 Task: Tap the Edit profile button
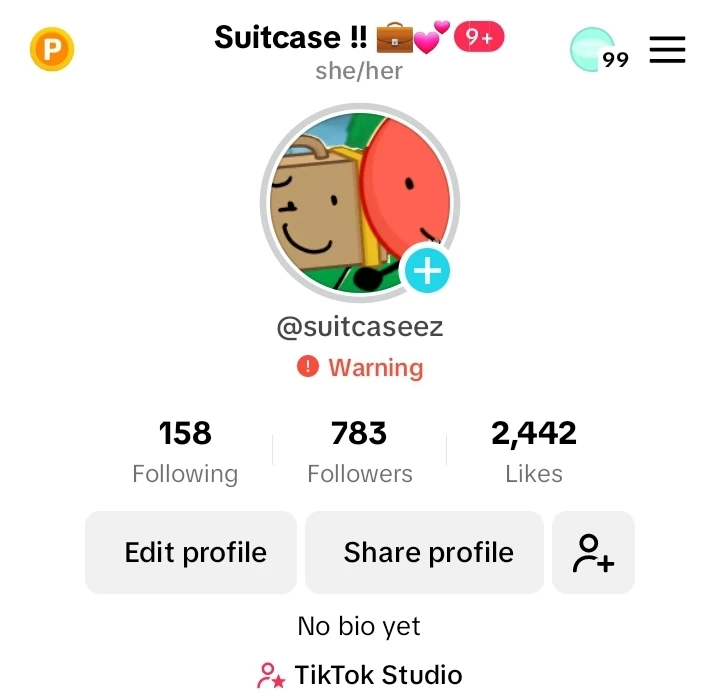(195, 552)
